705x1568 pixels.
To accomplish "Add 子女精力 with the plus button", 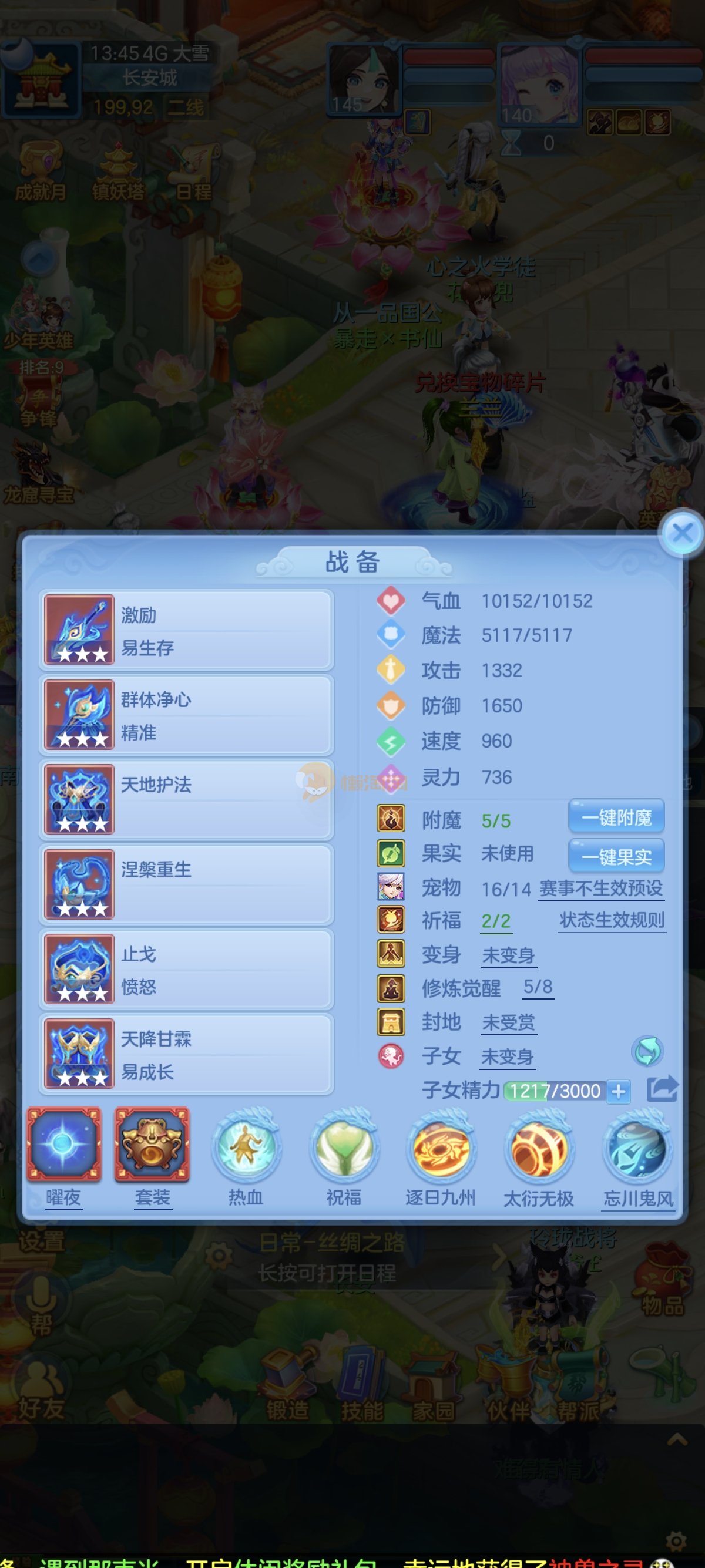I will pos(618,1091).
